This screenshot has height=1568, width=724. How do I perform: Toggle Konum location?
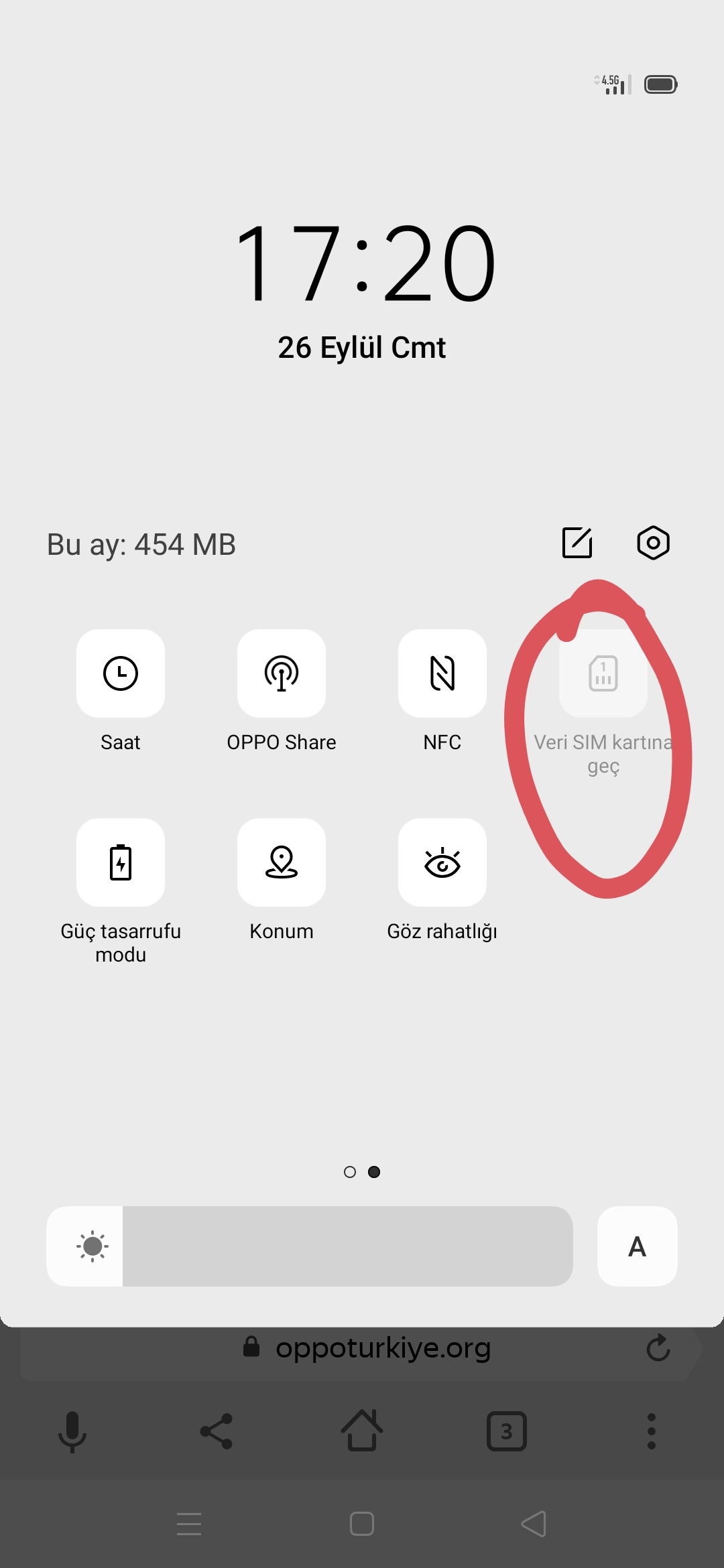282,862
